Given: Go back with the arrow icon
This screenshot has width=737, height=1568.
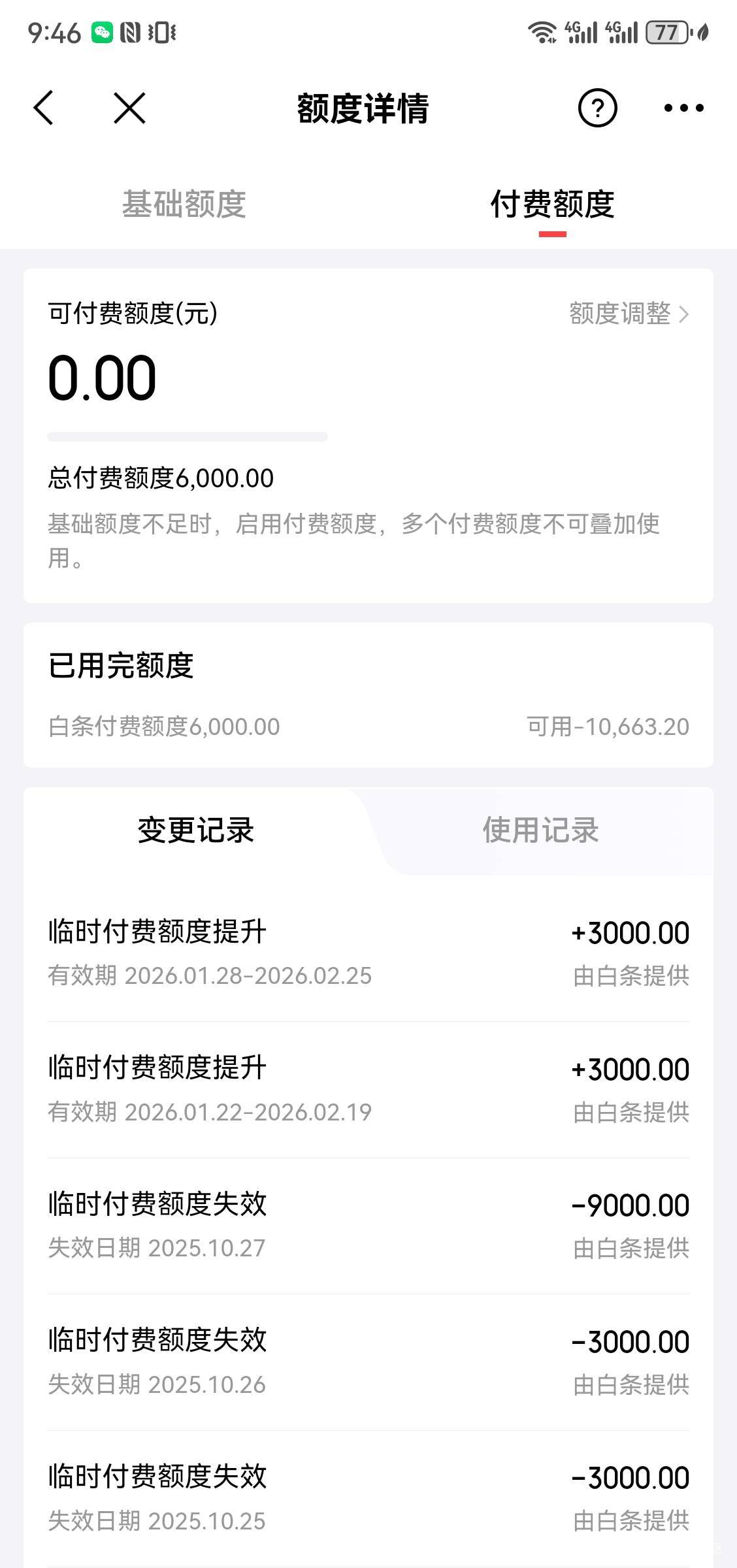Looking at the screenshot, I should click(x=43, y=108).
